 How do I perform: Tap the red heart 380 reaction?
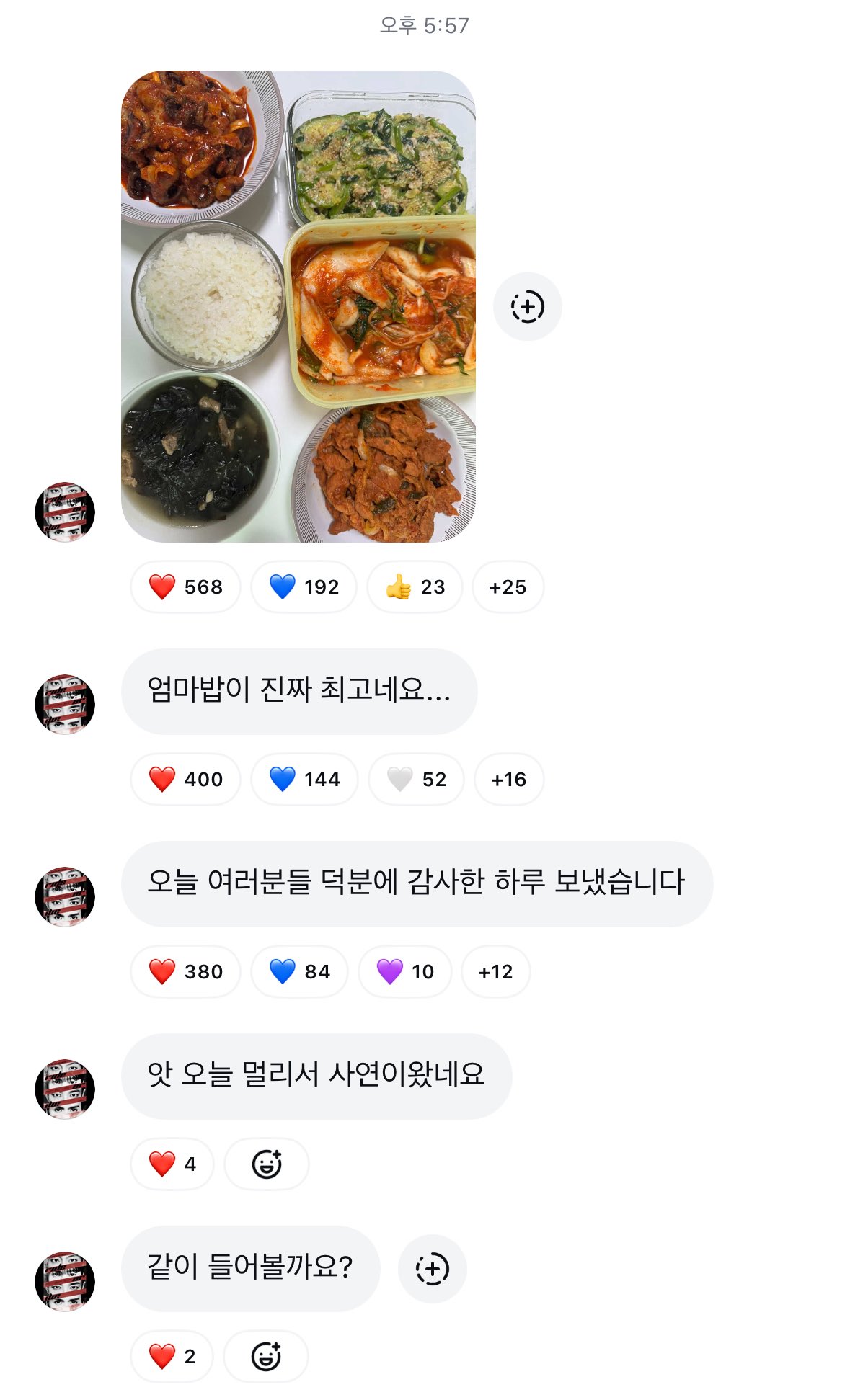pos(185,971)
